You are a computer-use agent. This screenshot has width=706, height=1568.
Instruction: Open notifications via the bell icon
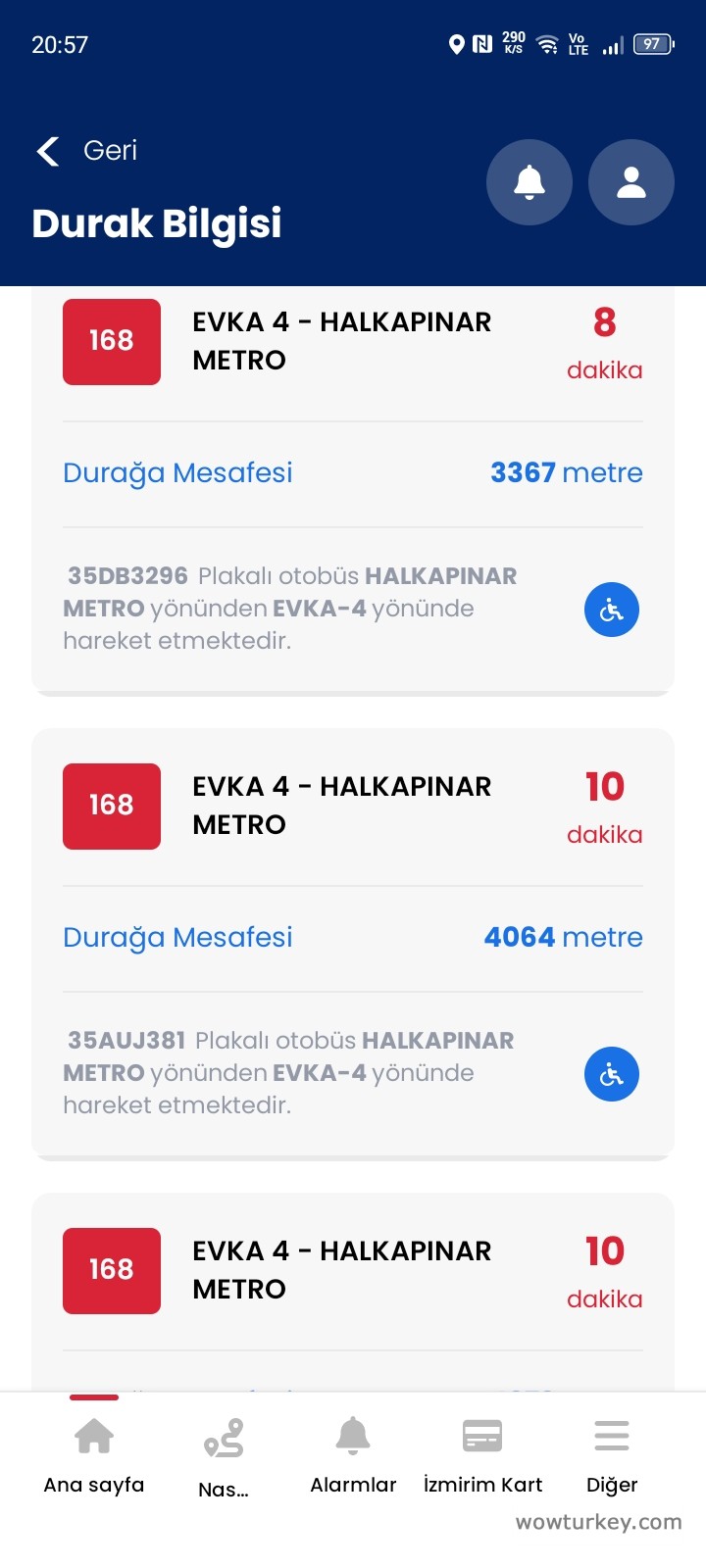(x=529, y=182)
